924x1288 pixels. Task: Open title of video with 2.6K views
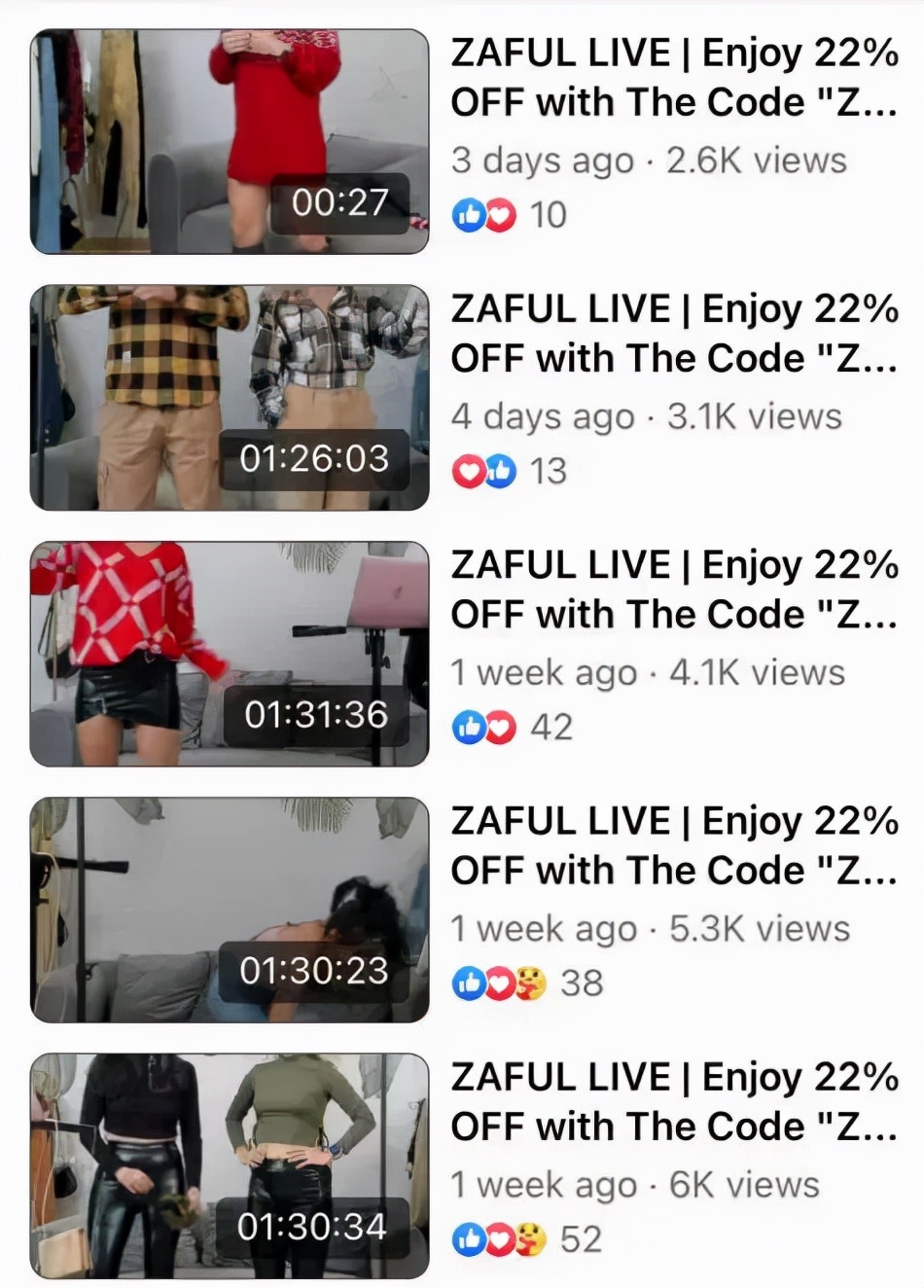[x=673, y=78]
